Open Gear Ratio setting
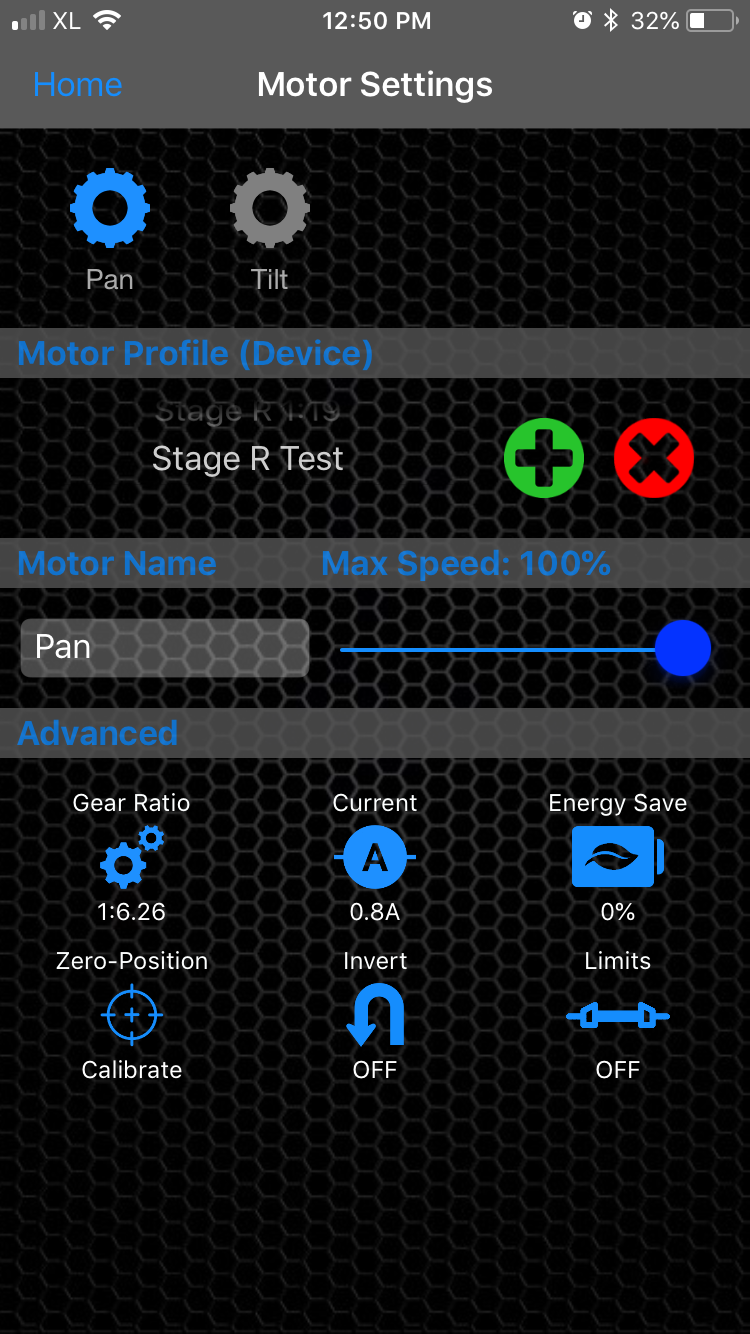 tap(132, 857)
